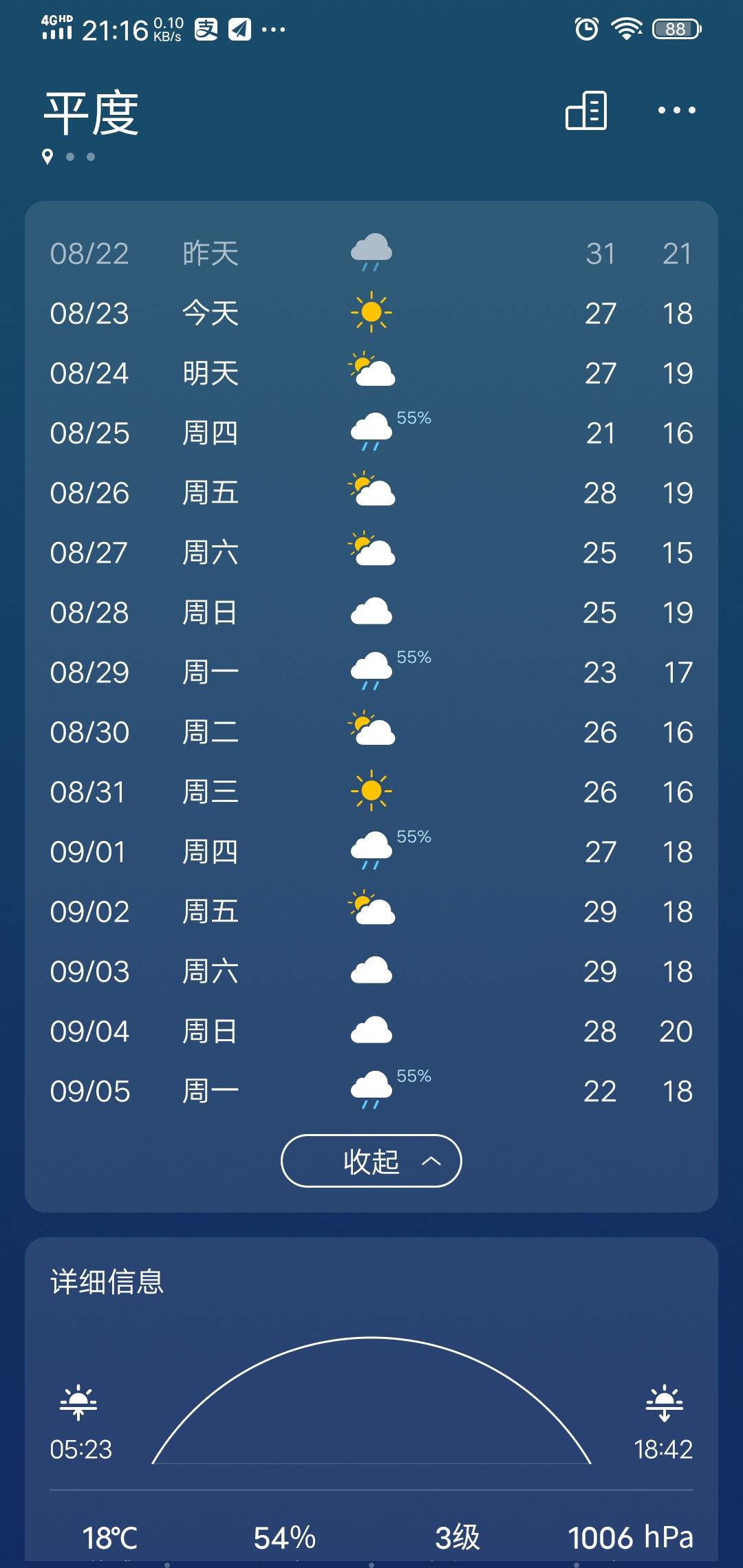Screen dimensions: 743x1568
Task: Tap the sunny weather icon for 08/23
Action: pos(371,313)
